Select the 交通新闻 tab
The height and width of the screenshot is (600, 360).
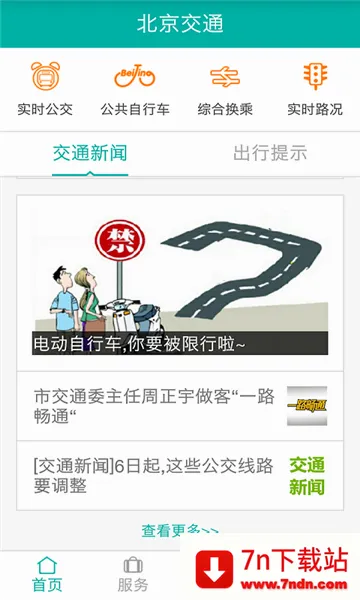click(90, 153)
